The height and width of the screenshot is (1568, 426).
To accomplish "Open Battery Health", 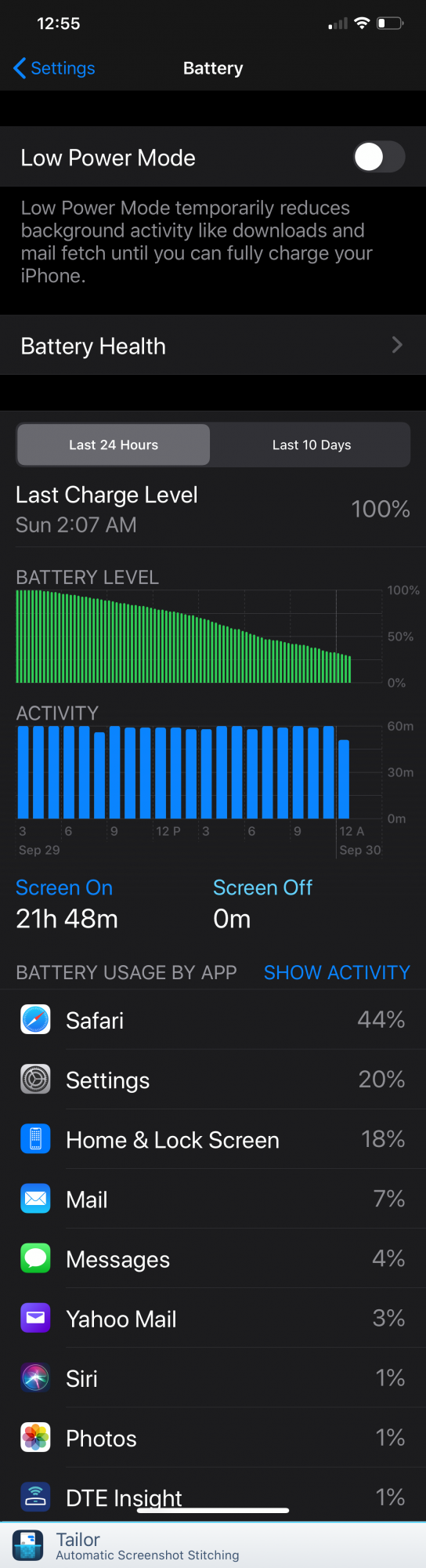I will pos(213,346).
